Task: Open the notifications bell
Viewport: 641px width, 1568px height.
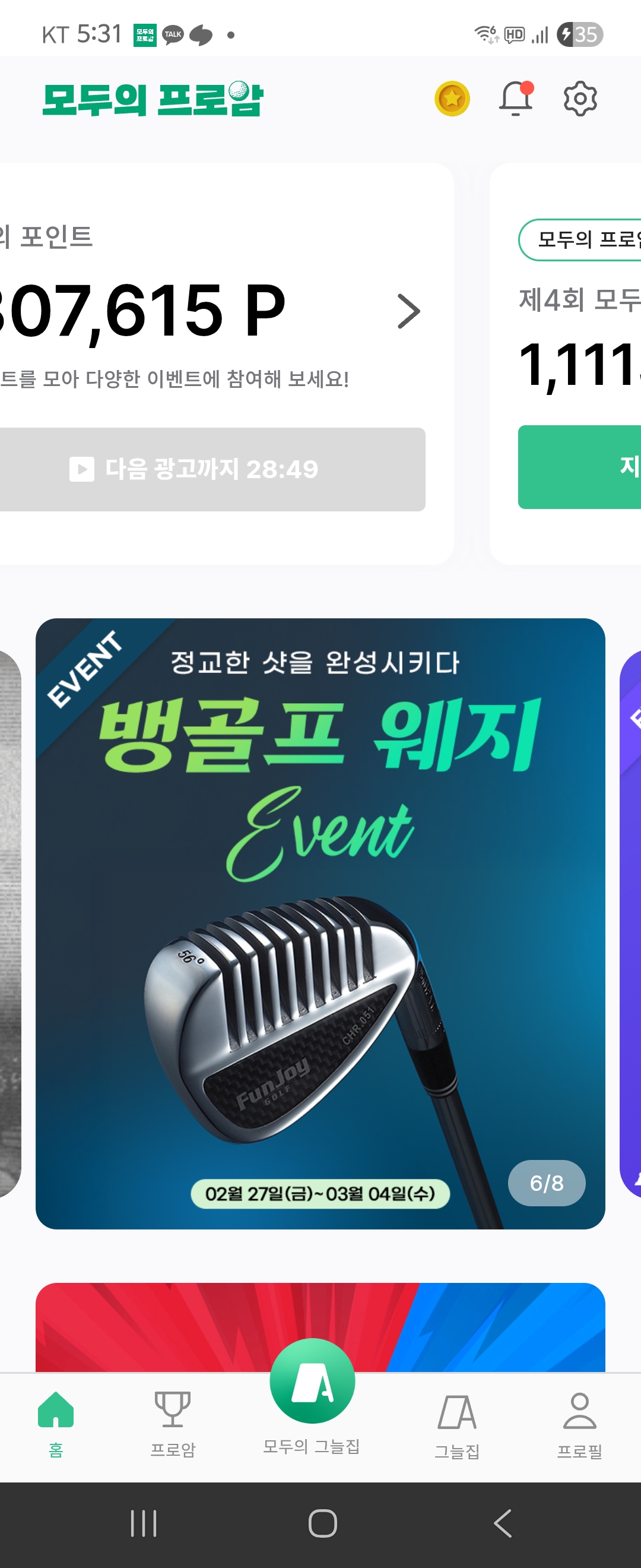Action: 516,99
